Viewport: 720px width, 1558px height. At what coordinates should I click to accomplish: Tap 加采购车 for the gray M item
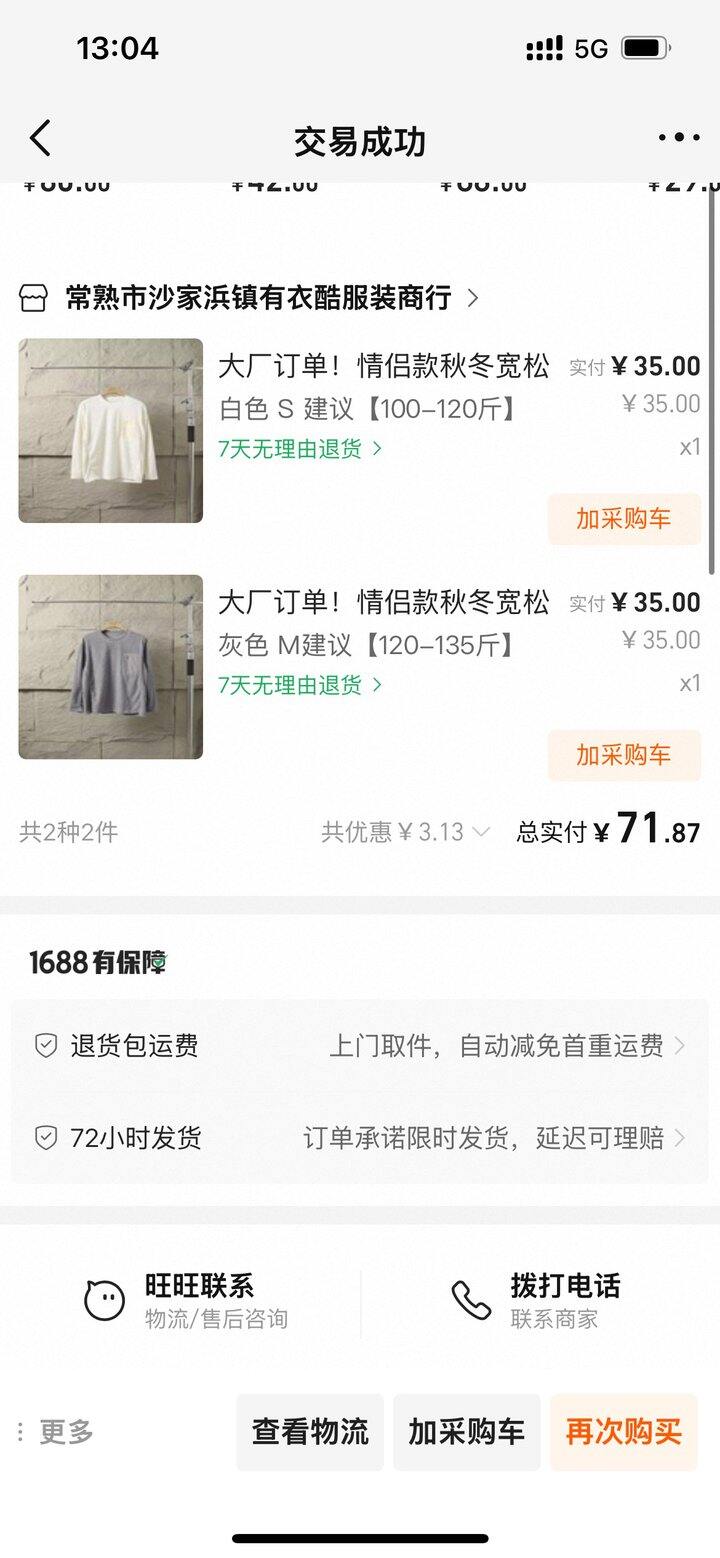click(x=624, y=755)
